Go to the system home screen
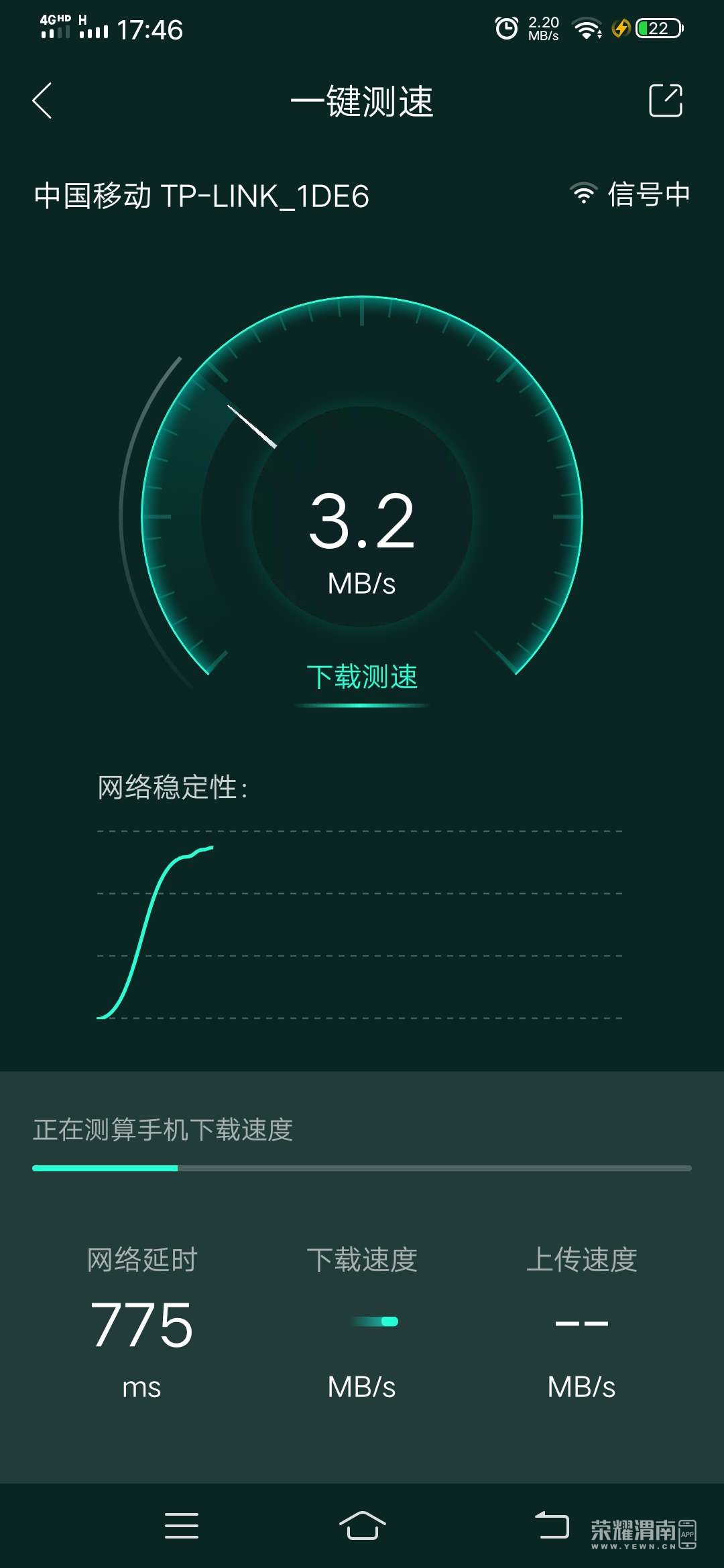 click(362, 1526)
